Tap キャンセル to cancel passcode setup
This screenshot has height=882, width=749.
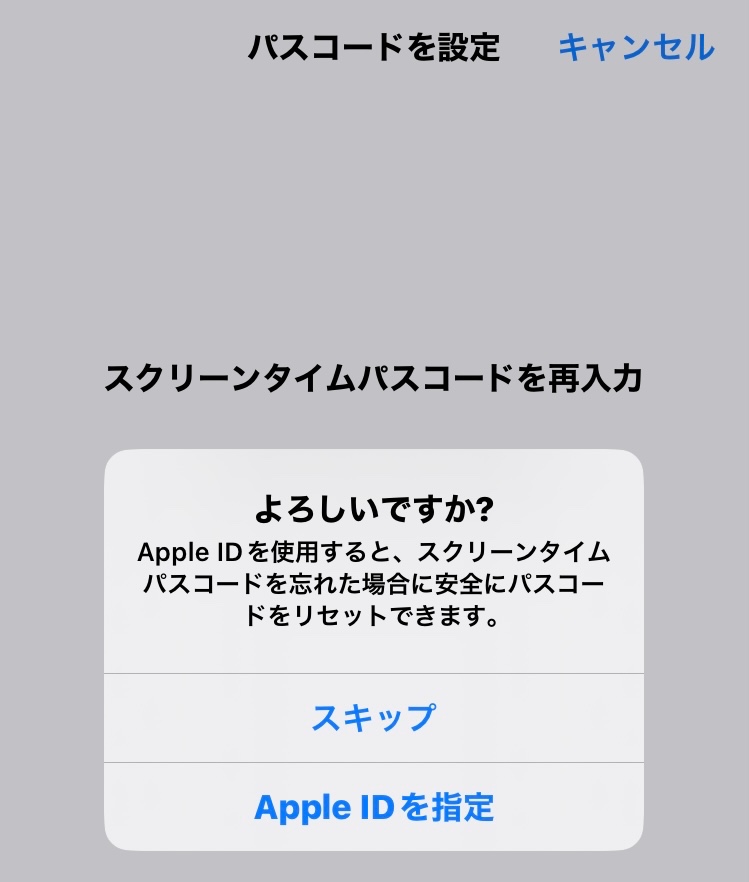tap(636, 47)
